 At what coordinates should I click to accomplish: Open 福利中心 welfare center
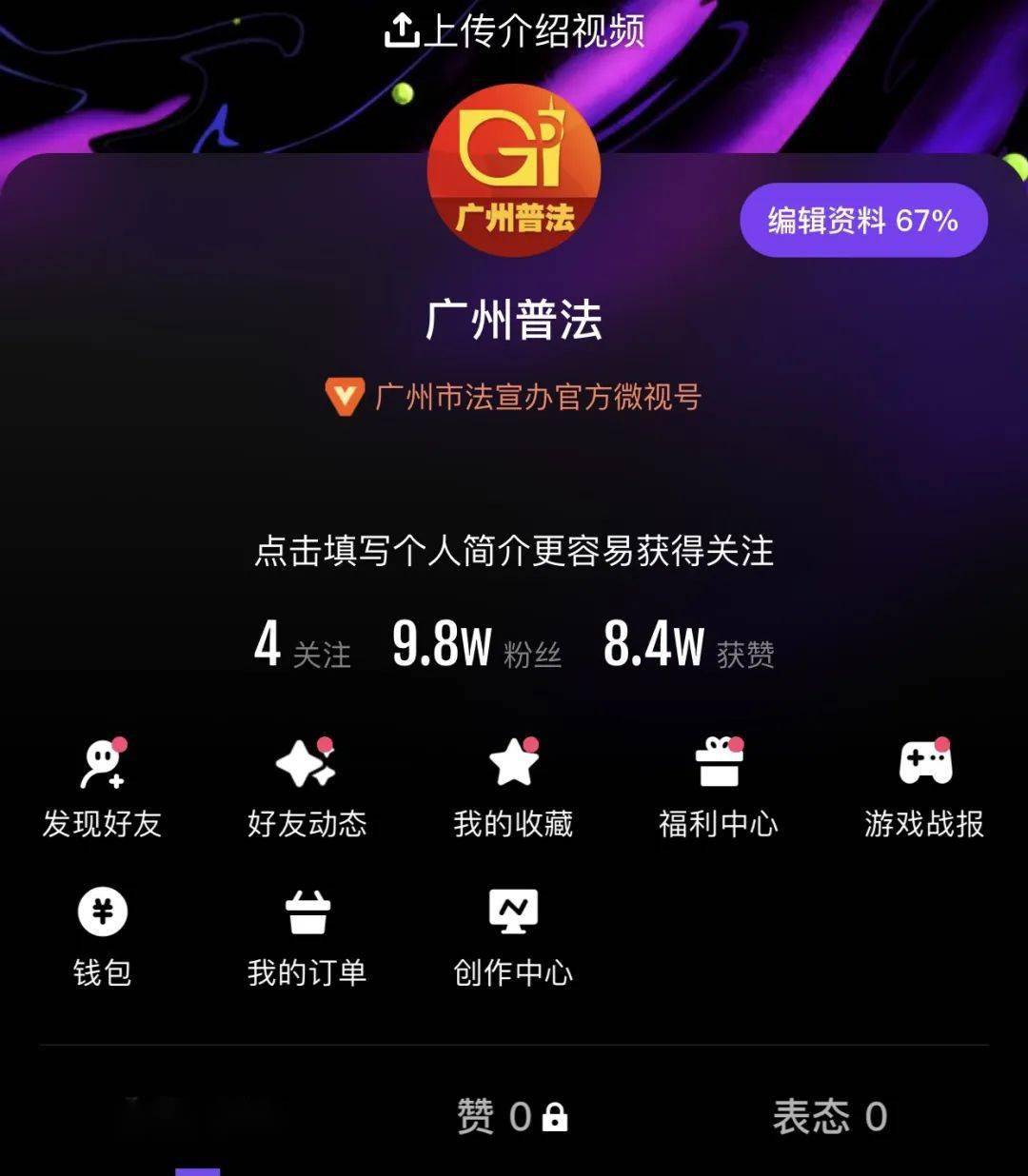coord(719,788)
